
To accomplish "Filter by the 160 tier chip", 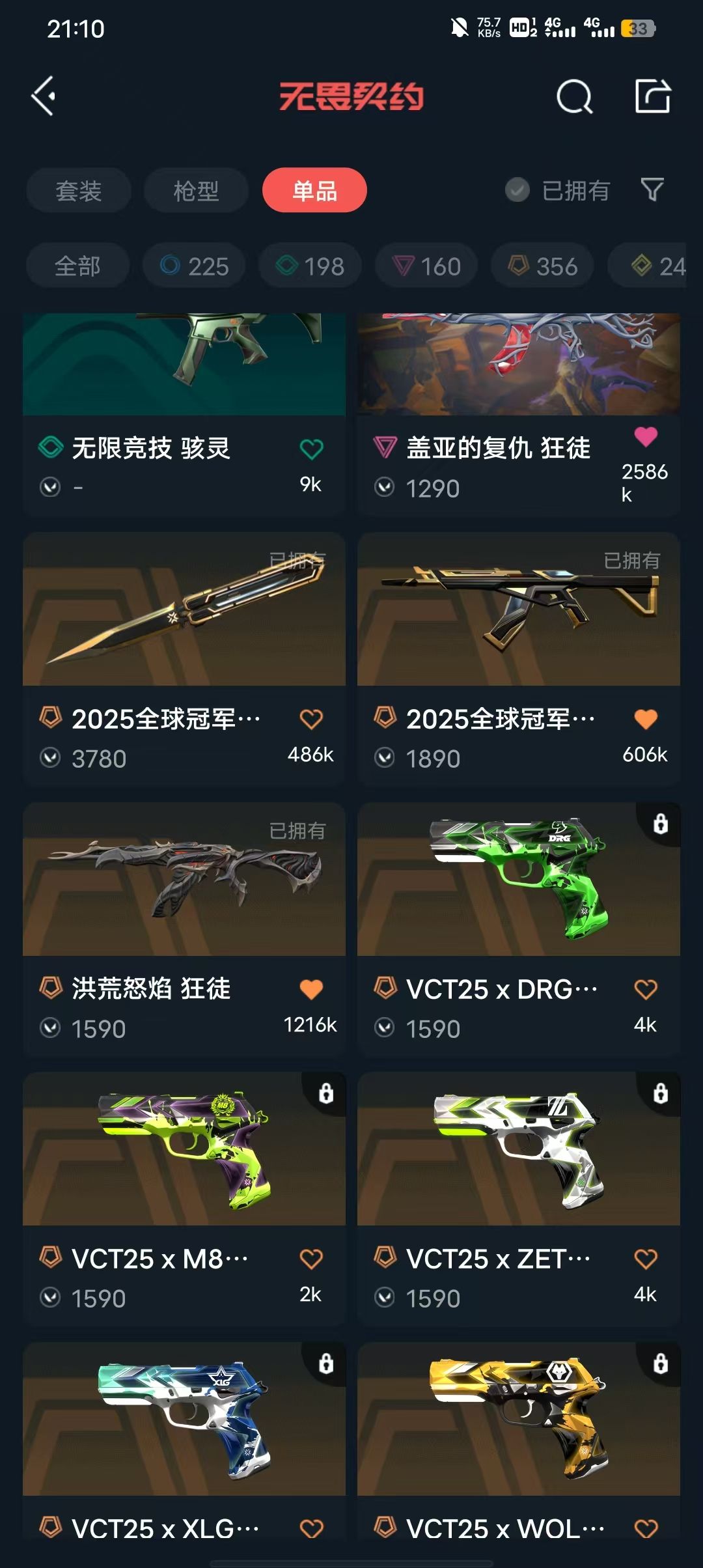I will pos(427,266).
